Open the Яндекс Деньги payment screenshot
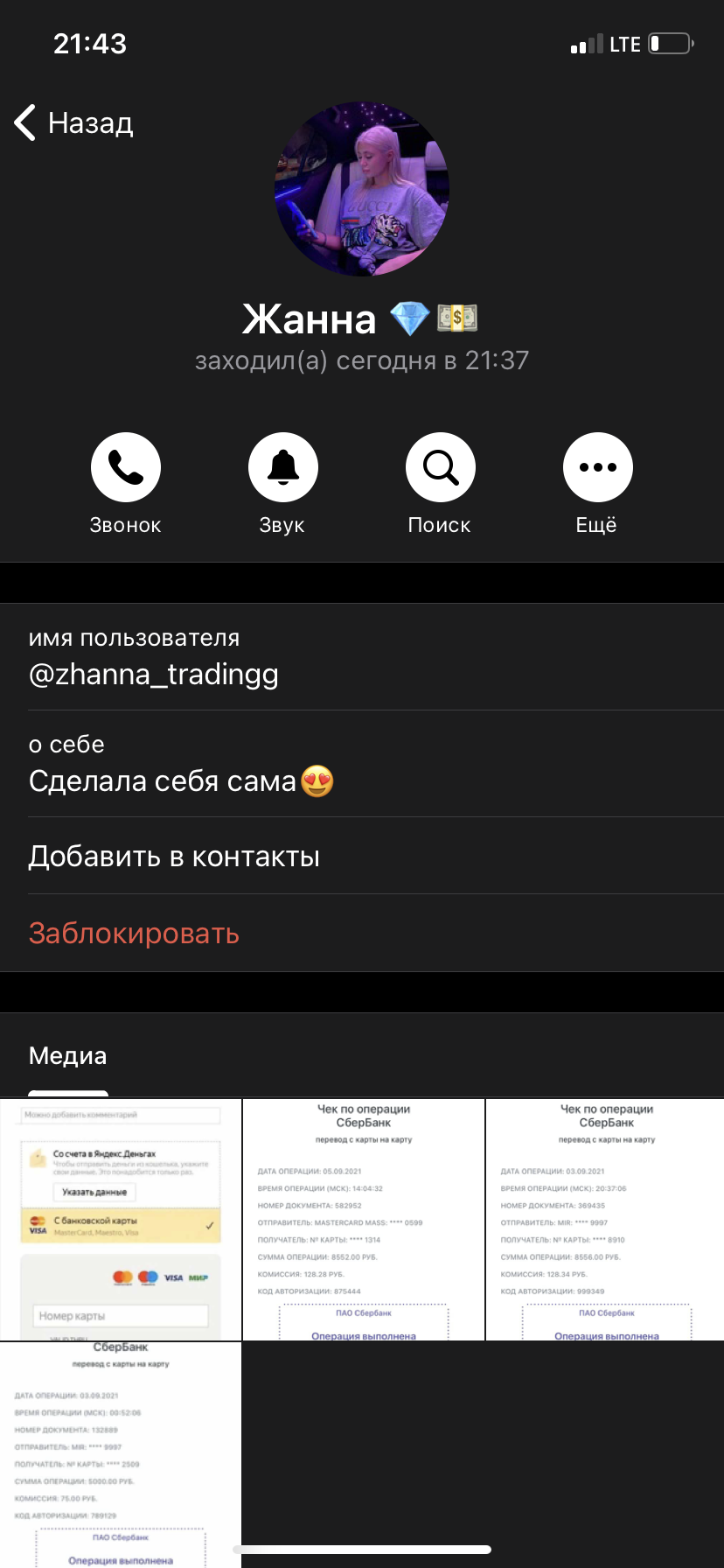 (121, 1220)
